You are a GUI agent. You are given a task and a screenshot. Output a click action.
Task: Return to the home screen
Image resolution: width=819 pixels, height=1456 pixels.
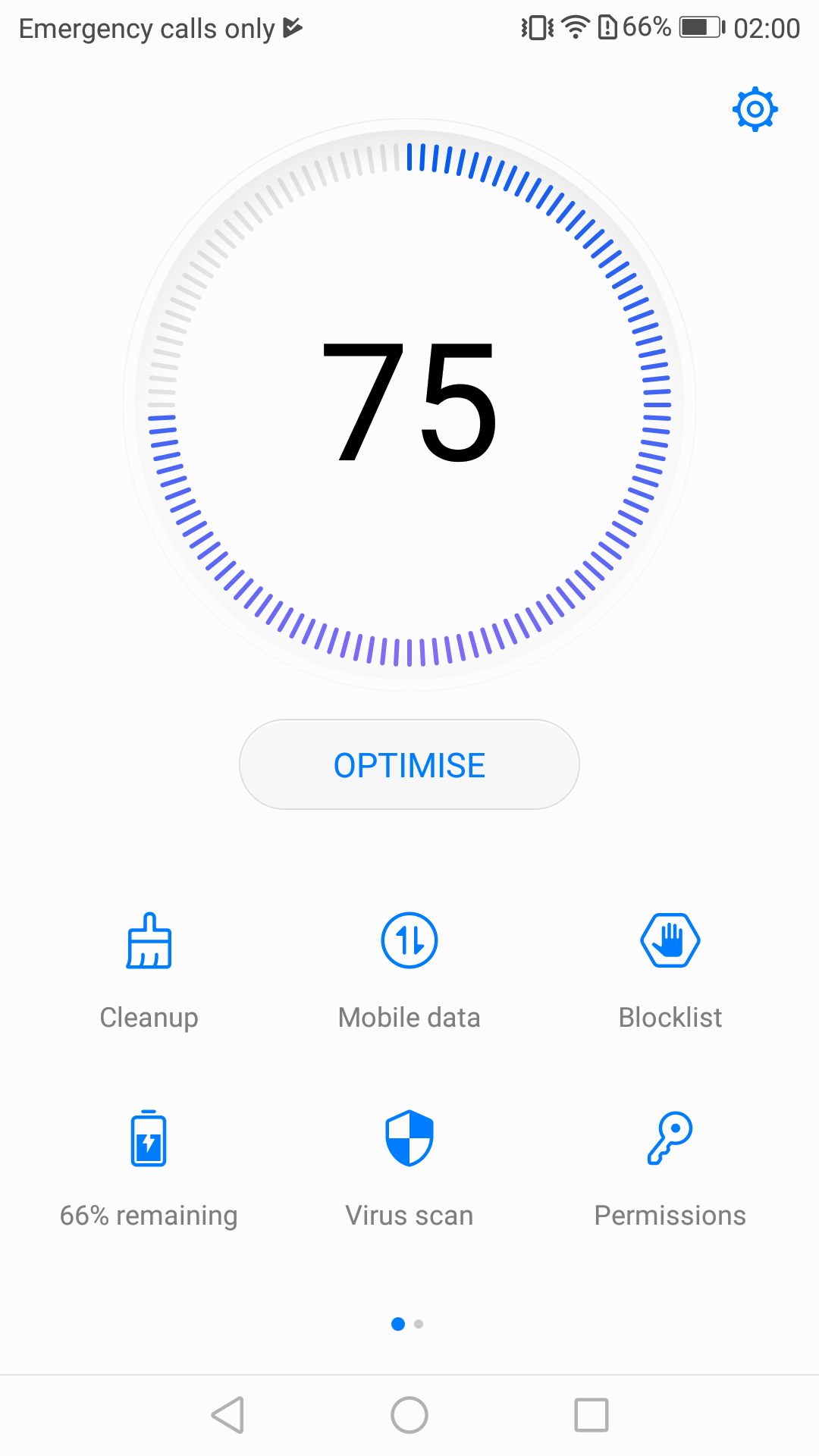pos(409,1415)
